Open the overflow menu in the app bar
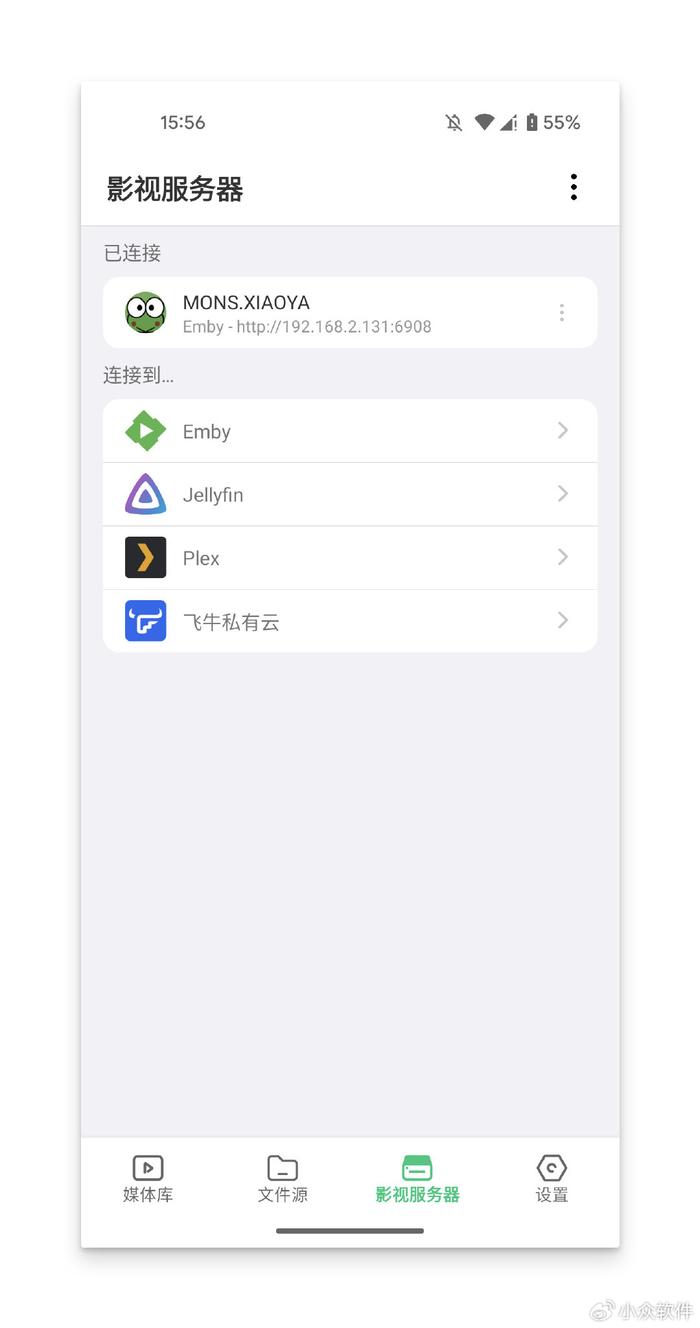700x1328 pixels. click(x=573, y=187)
